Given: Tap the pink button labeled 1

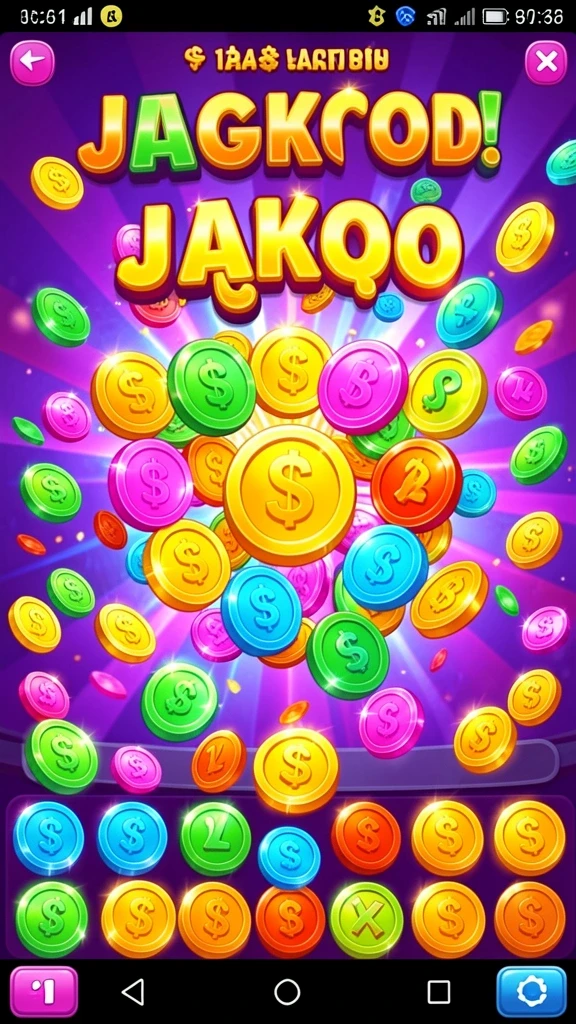Looking at the screenshot, I should 44,993.
